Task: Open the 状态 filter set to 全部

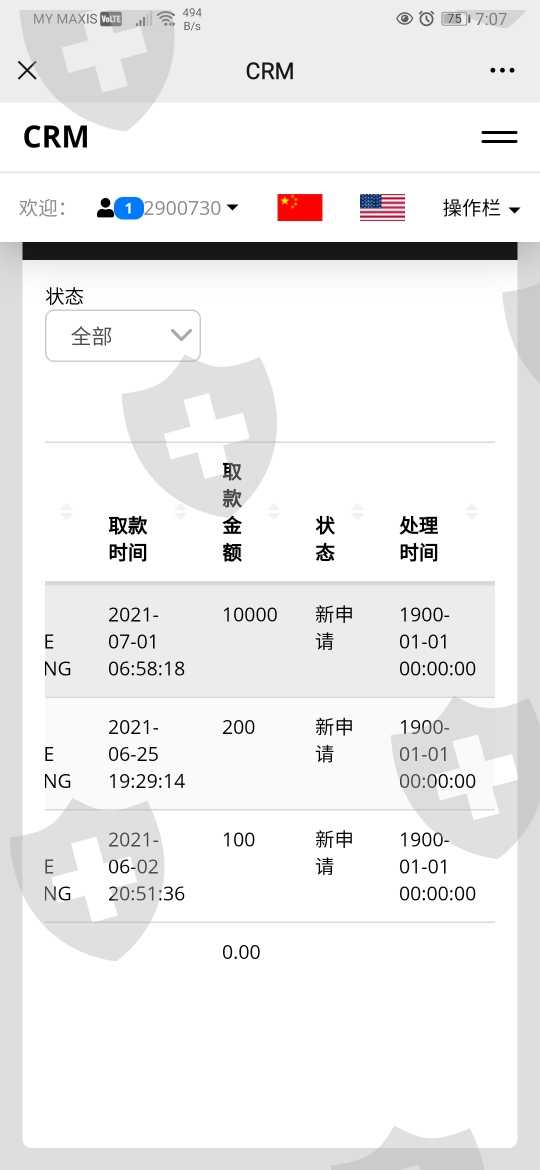Action: tap(123, 336)
